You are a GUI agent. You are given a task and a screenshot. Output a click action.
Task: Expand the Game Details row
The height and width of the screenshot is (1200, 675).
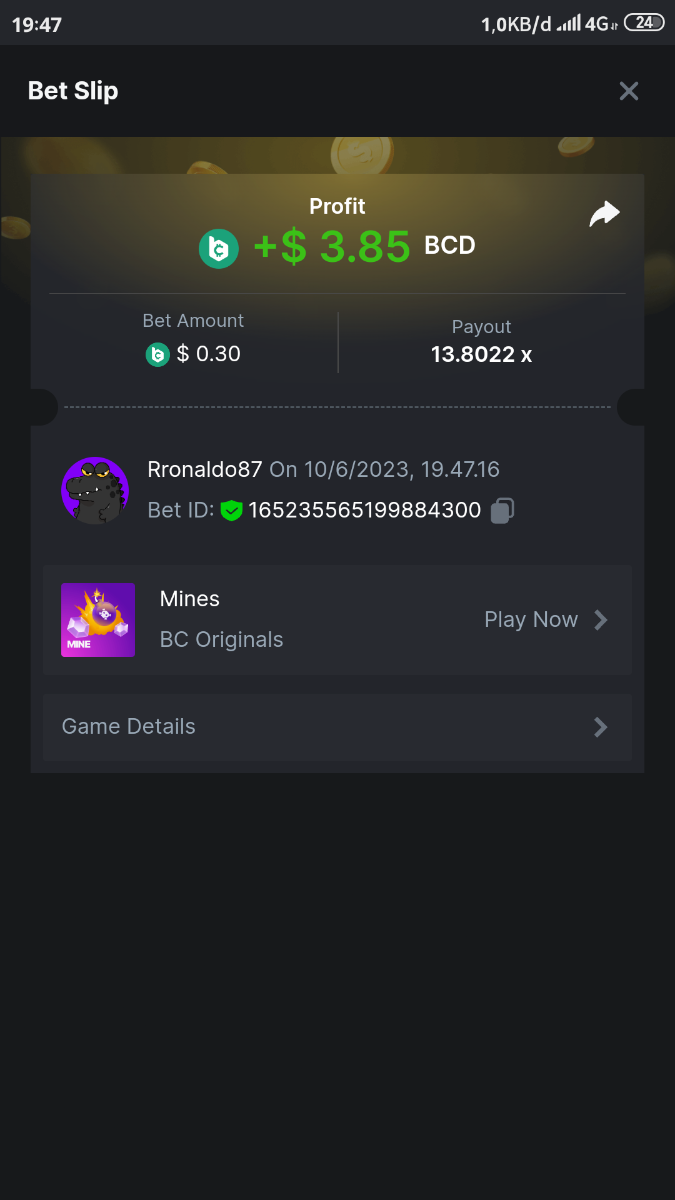(337, 727)
